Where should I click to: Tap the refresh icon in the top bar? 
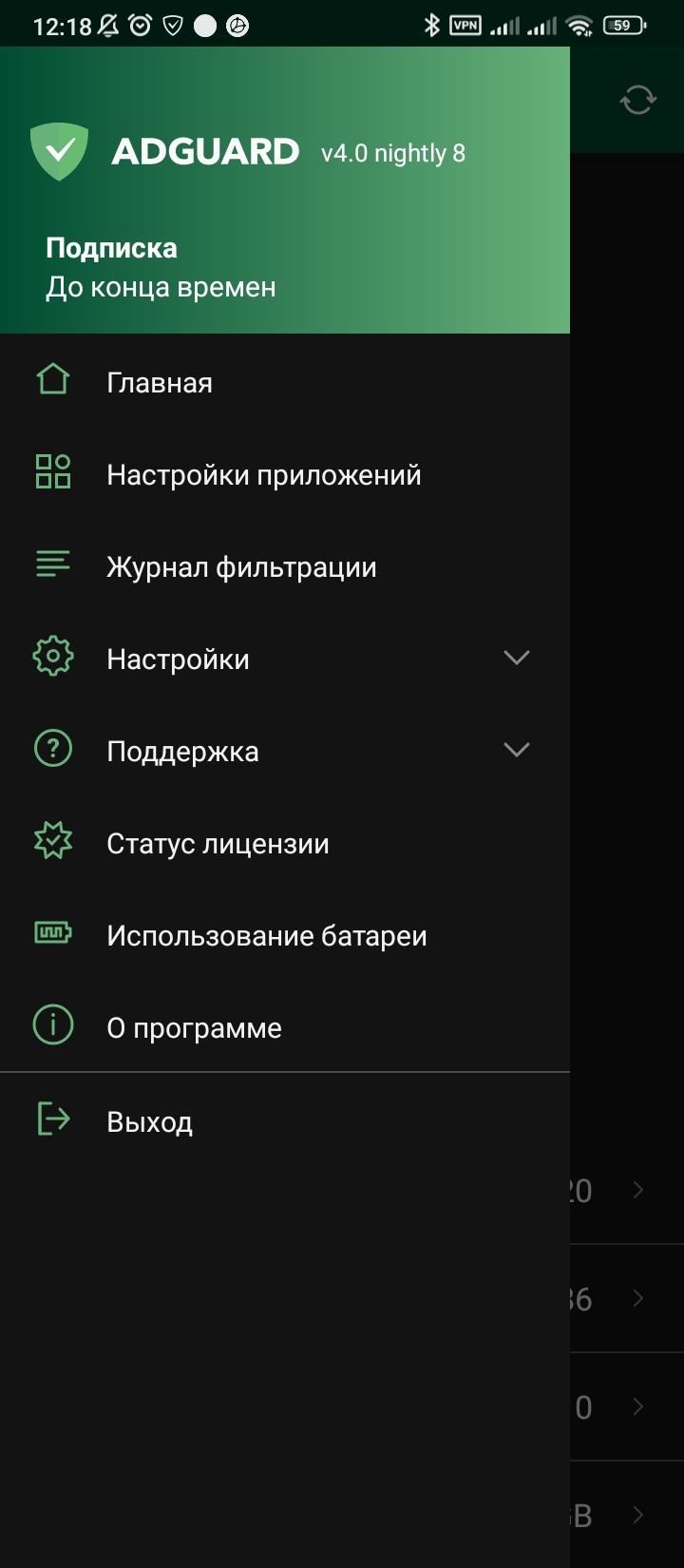coord(638,100)
